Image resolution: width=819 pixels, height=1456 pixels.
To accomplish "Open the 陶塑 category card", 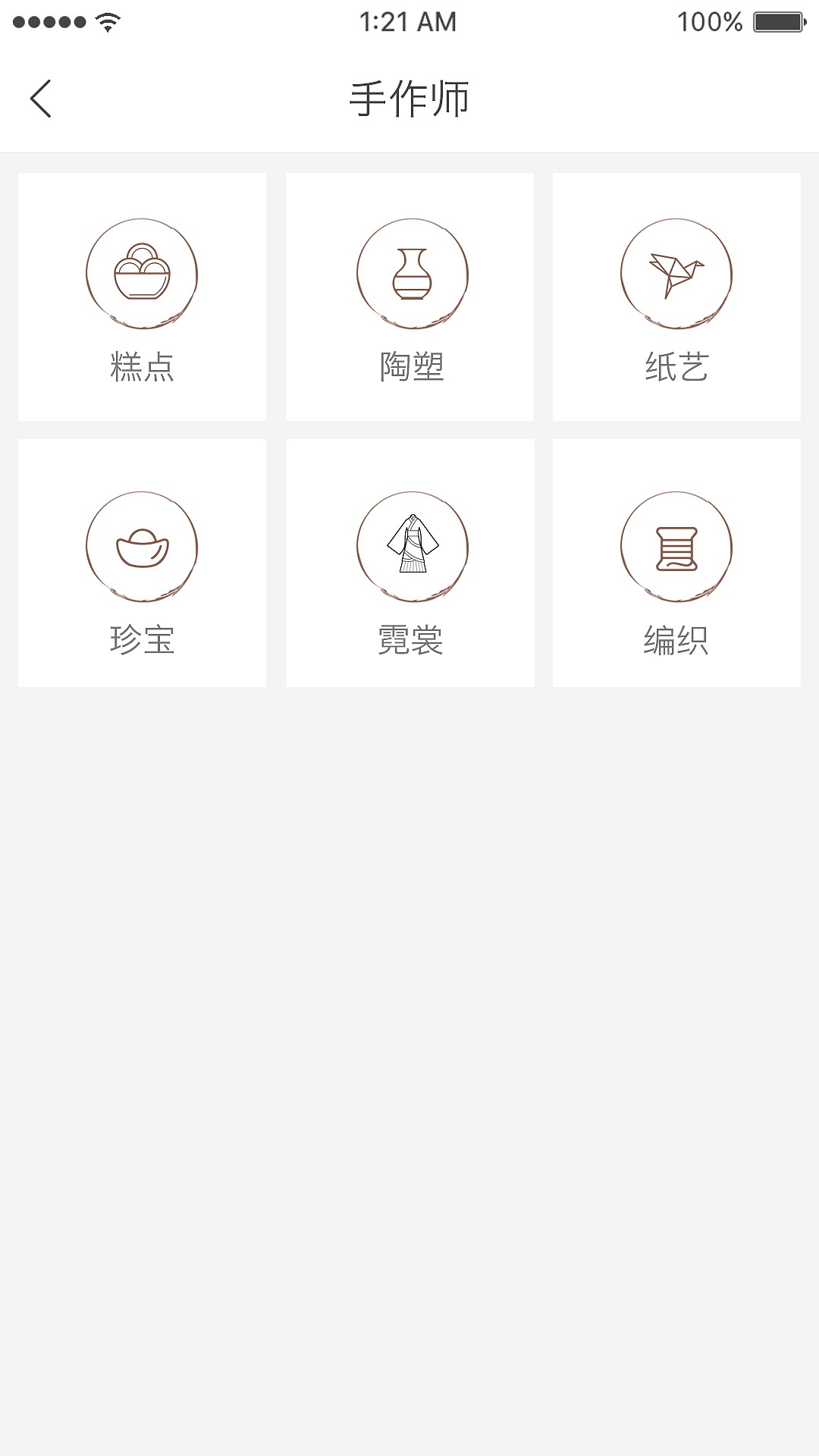I will (411, 296).
